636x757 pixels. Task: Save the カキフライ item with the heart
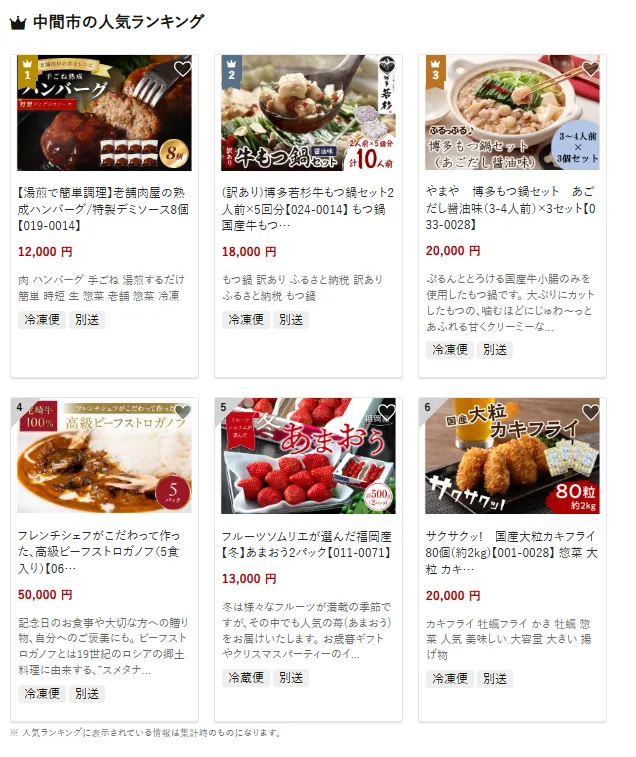coord(590,412)
